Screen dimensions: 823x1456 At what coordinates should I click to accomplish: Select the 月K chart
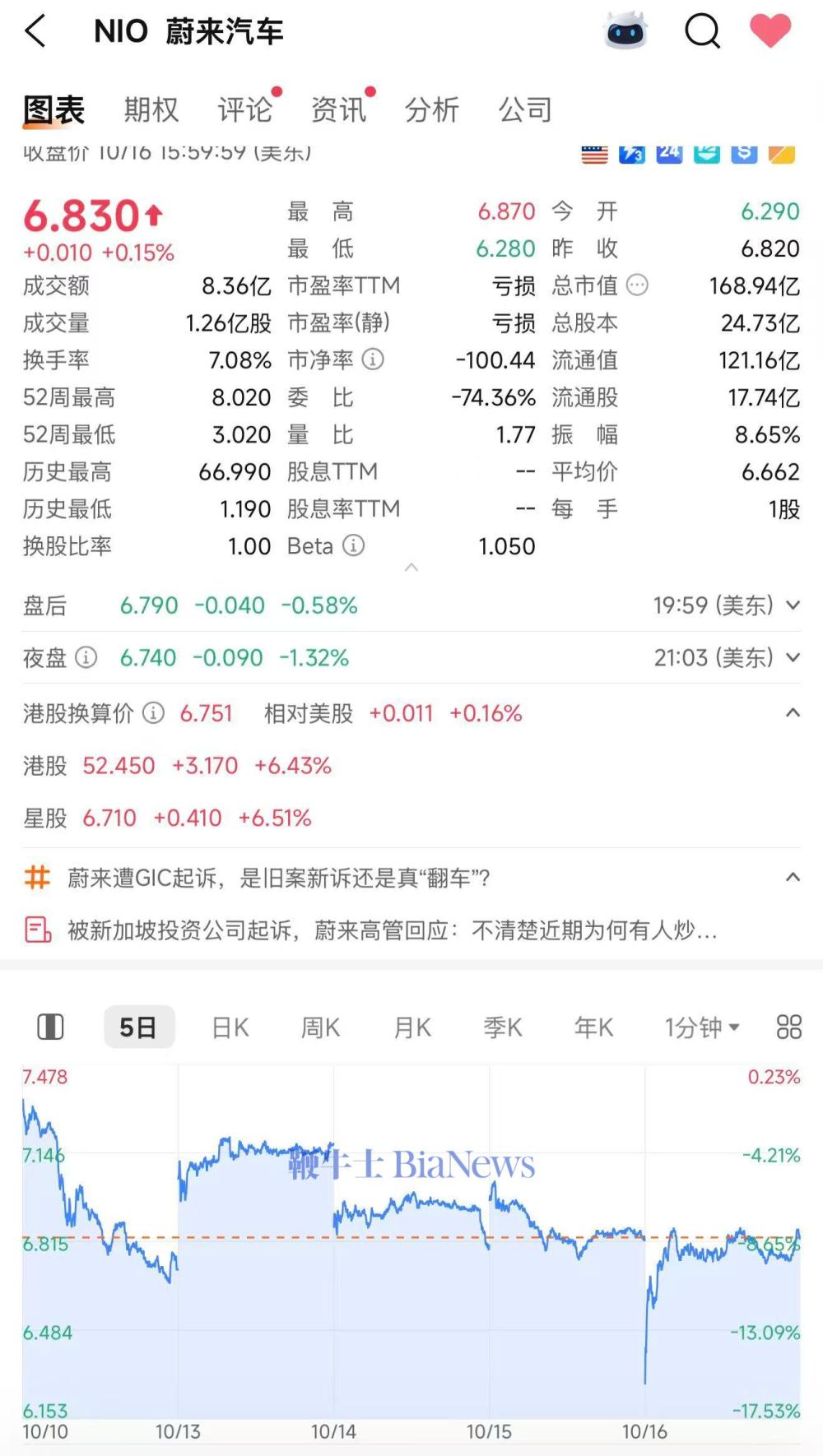(x=412, y=1027)
